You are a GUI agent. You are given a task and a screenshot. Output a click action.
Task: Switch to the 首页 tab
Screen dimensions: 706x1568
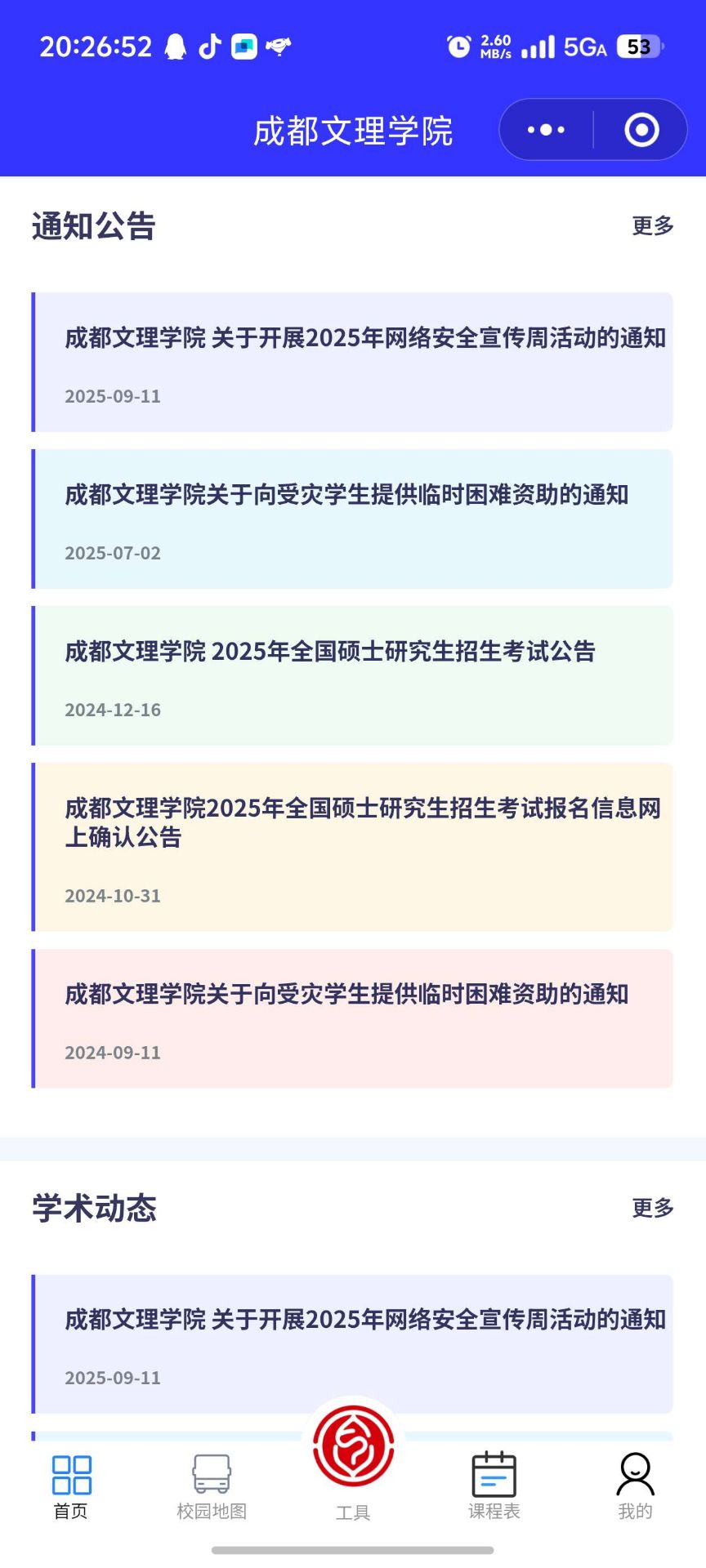pyautogui.click(x=71, y=1488)
